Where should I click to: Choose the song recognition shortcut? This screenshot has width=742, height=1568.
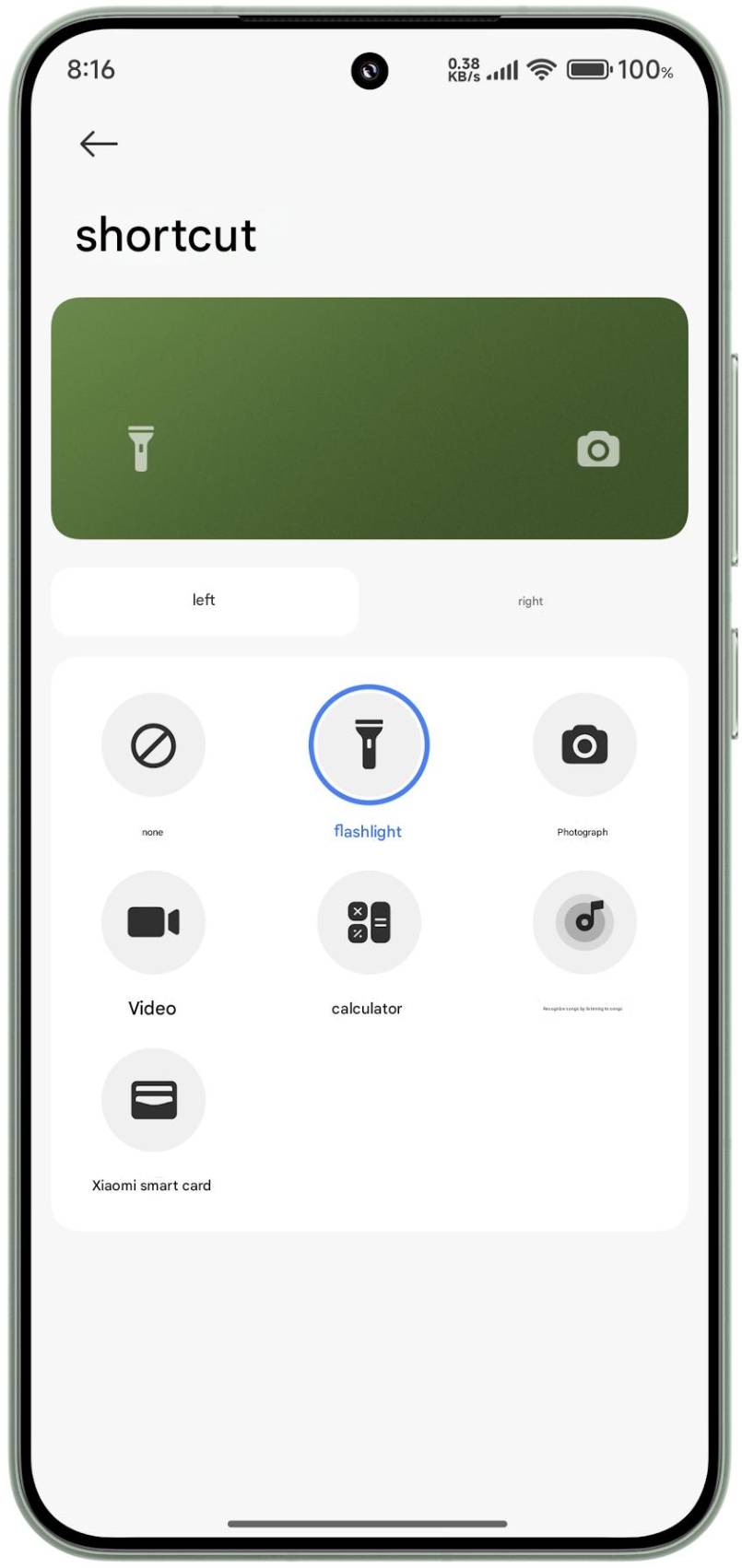[584, 922]
